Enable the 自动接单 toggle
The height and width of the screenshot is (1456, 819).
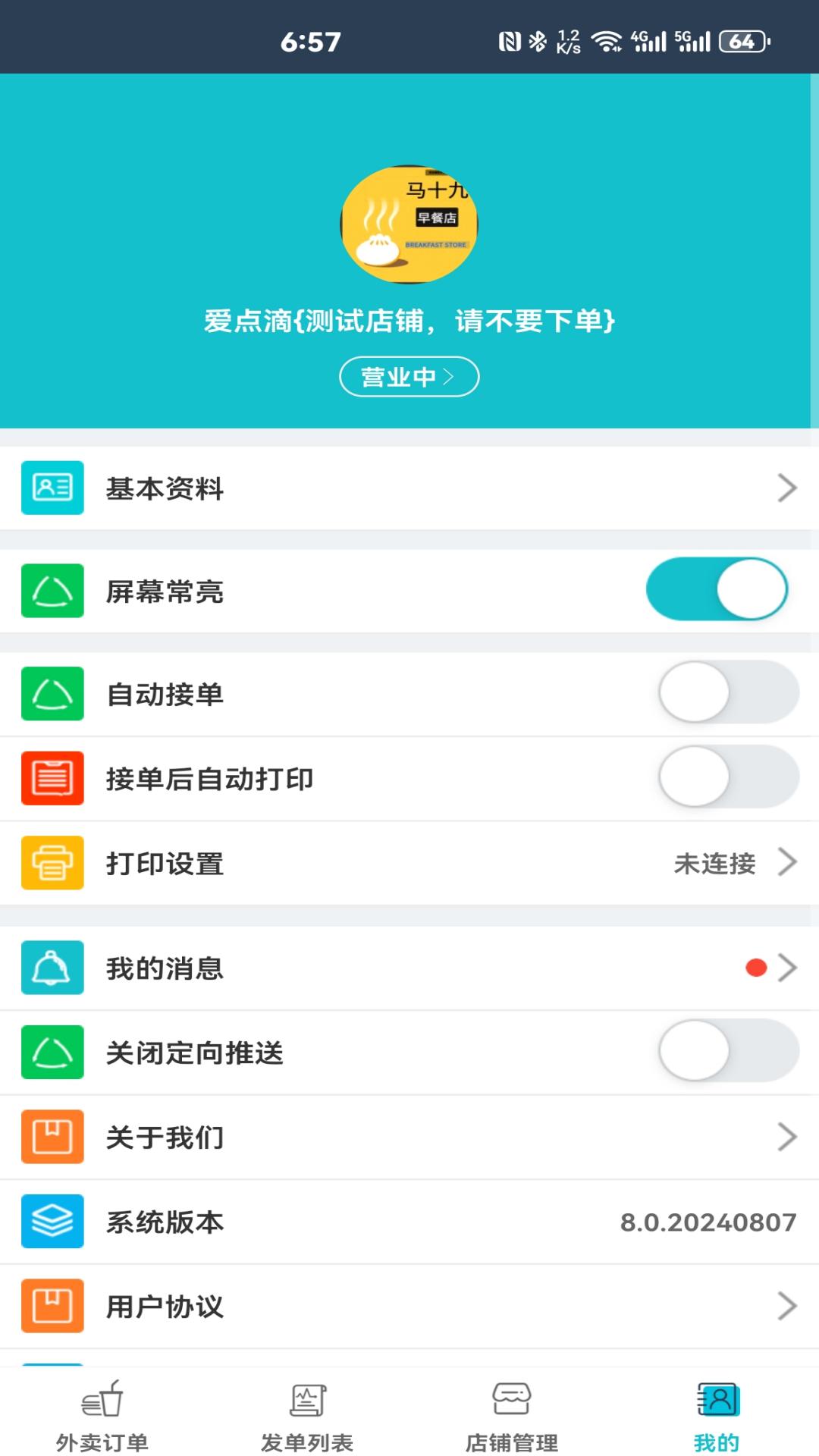[726, 693]
